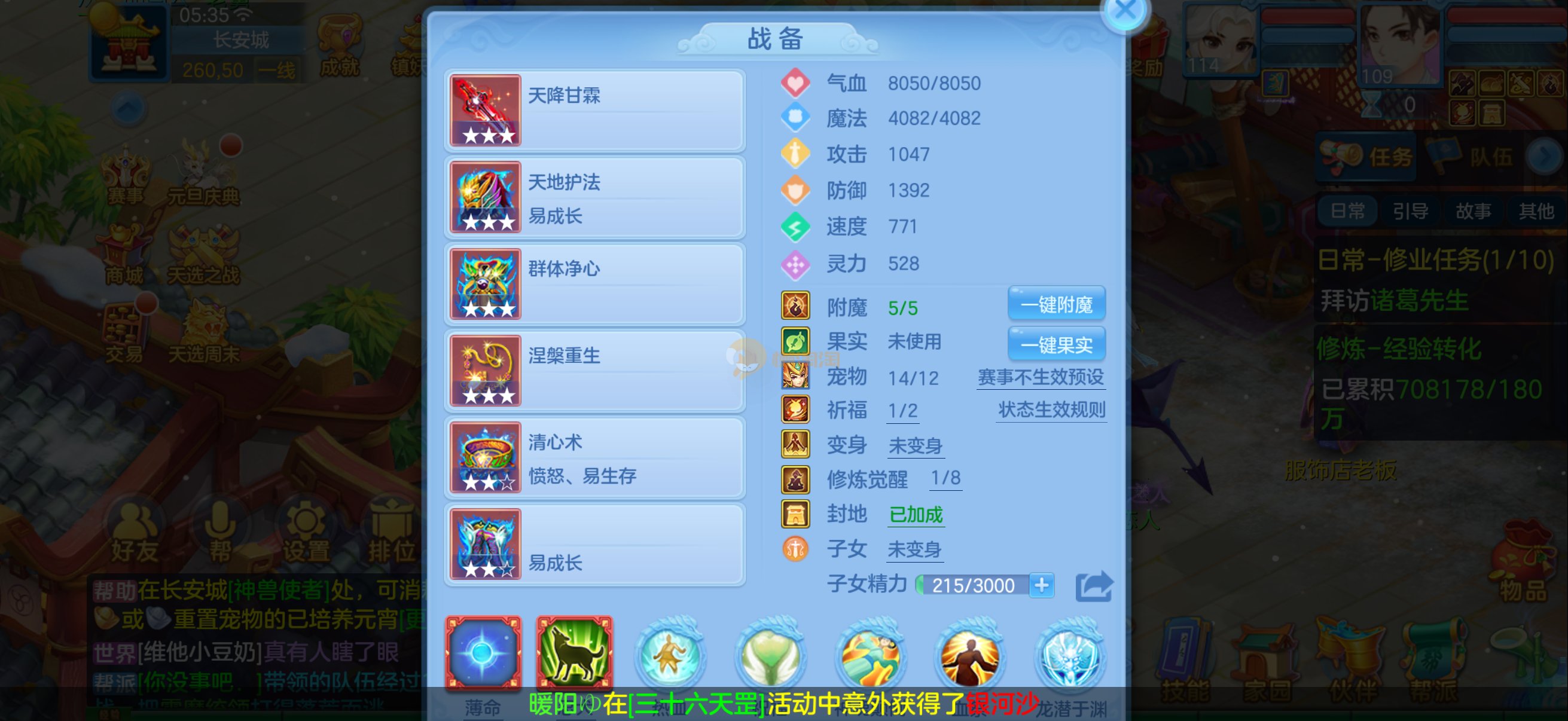Select the green wolf skill icon
Image resolution: width=1568 pixels, height=721 pixels.
[x=574, y=653]
